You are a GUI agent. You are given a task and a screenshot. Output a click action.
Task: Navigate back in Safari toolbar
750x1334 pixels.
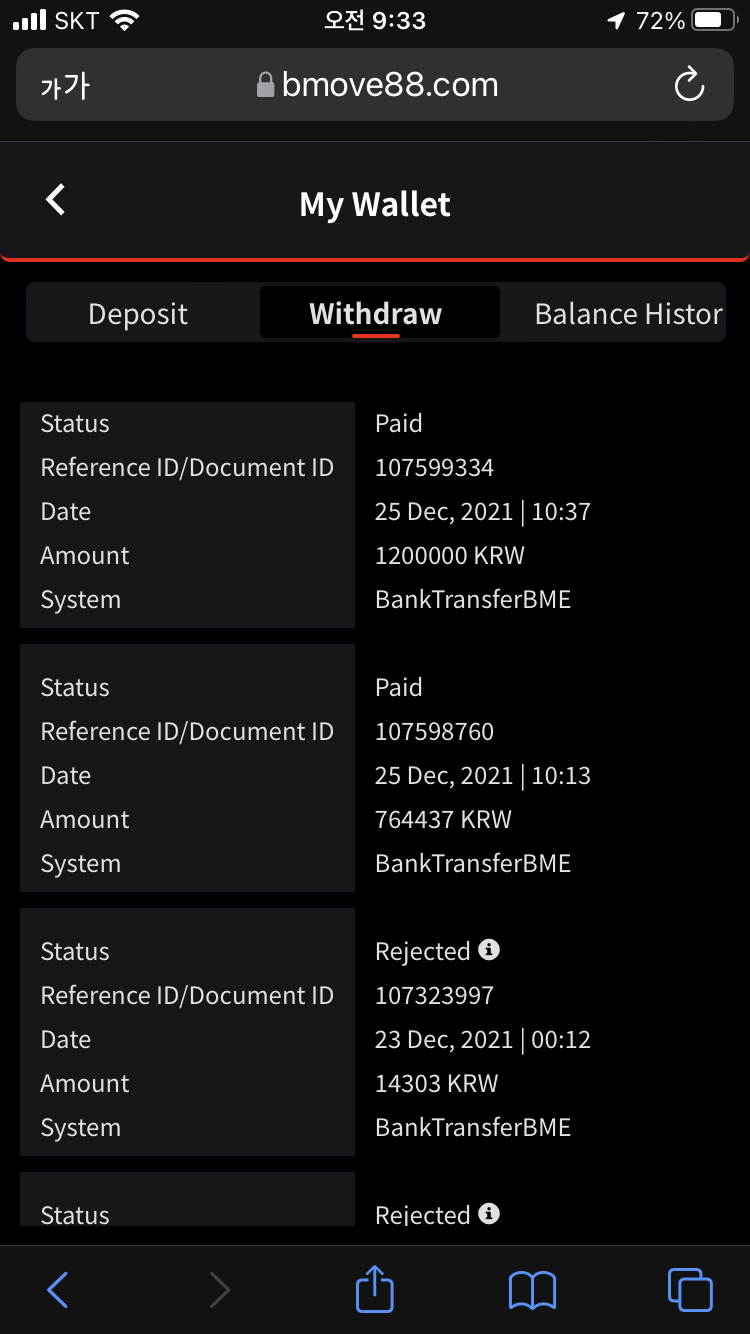pos(57,1290)
